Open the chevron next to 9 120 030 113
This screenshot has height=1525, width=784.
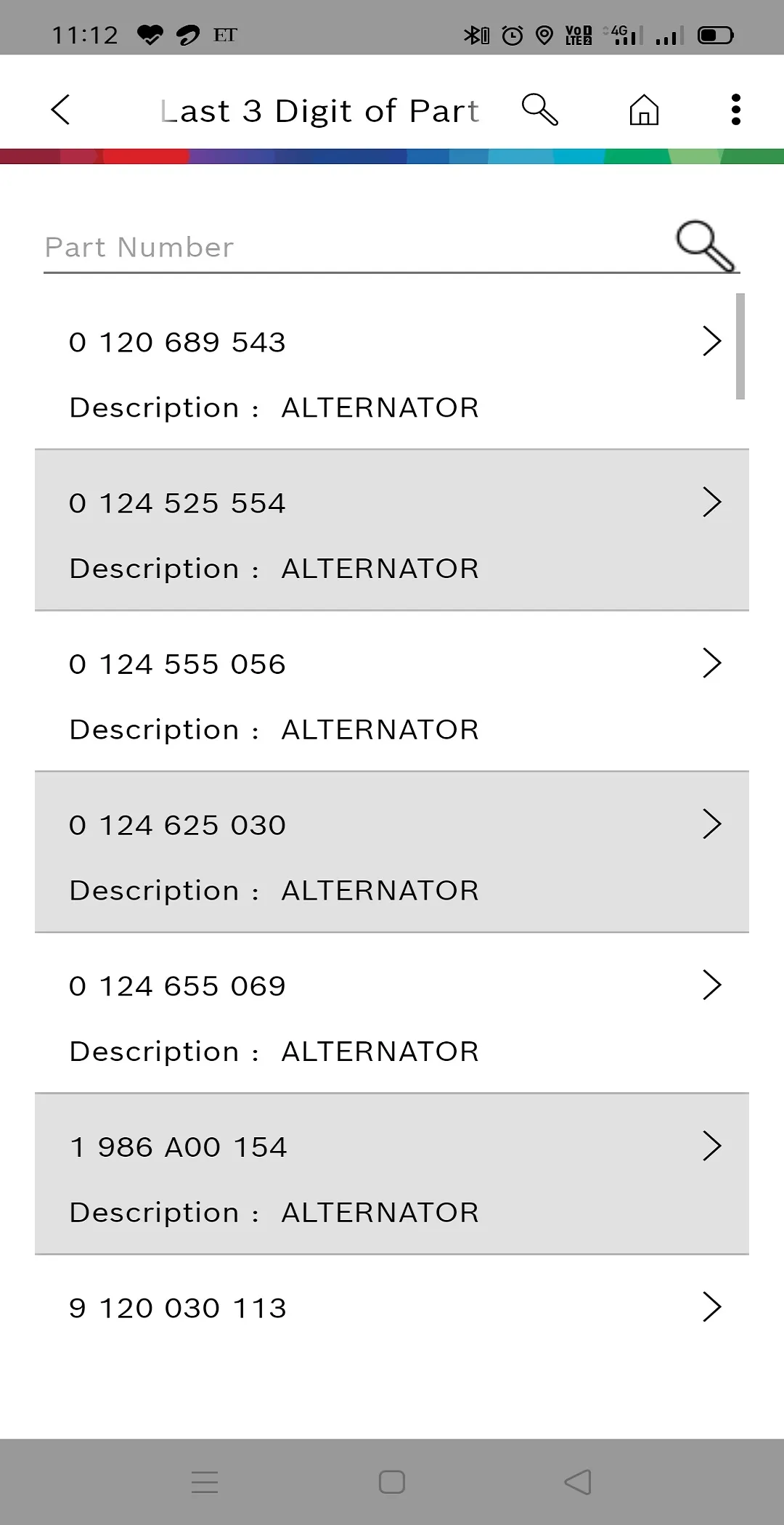pyautogui.click(x=712, y=1307)
